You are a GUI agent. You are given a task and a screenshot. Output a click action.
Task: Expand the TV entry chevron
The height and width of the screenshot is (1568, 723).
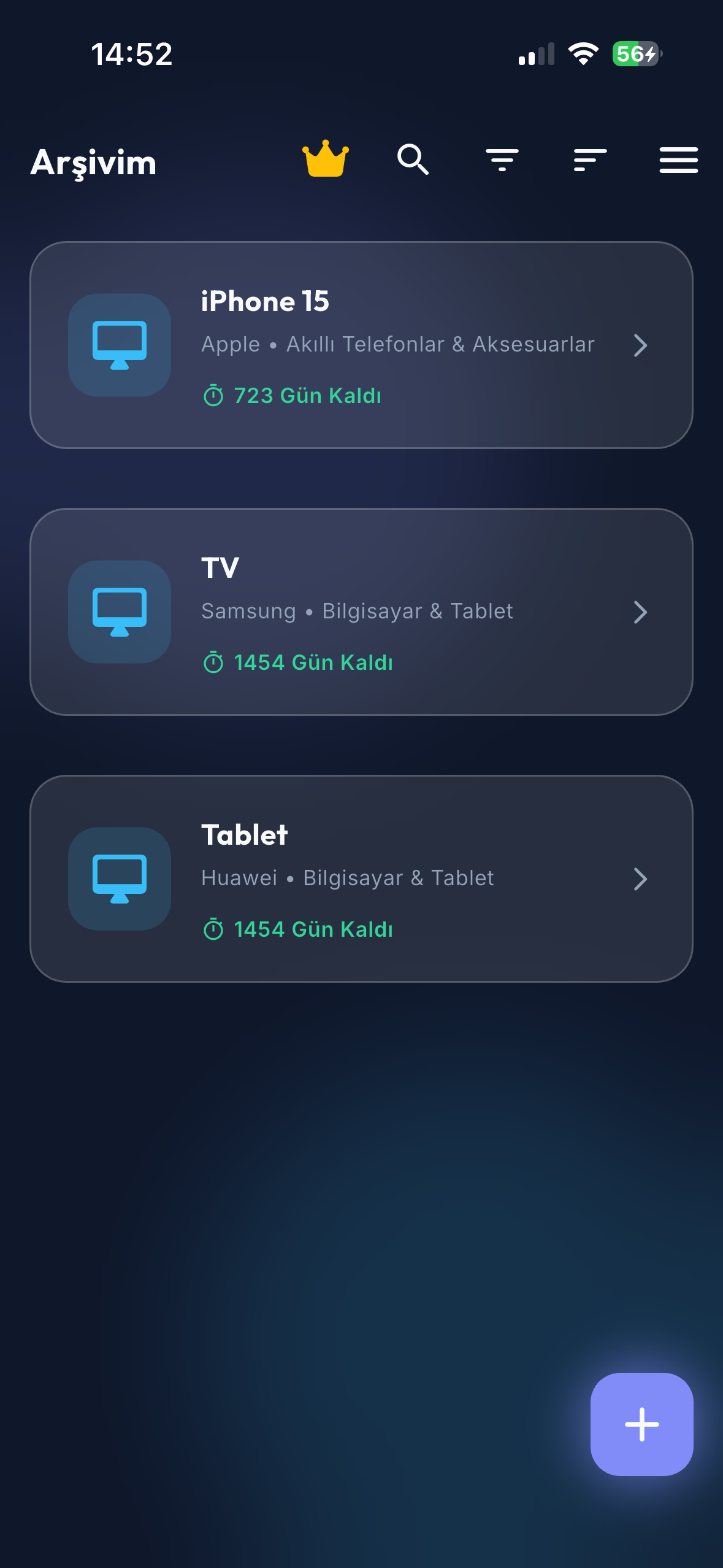tap(641, 612)
